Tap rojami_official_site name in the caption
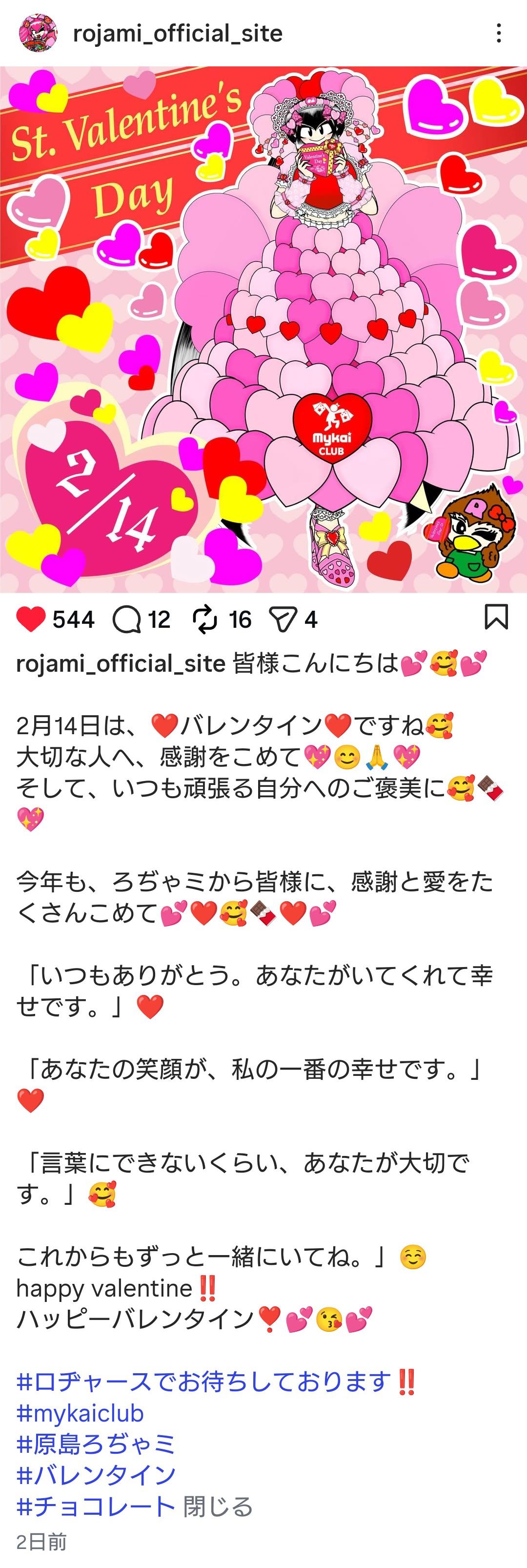Screen dimensions: 527x1568 point(121,663)
